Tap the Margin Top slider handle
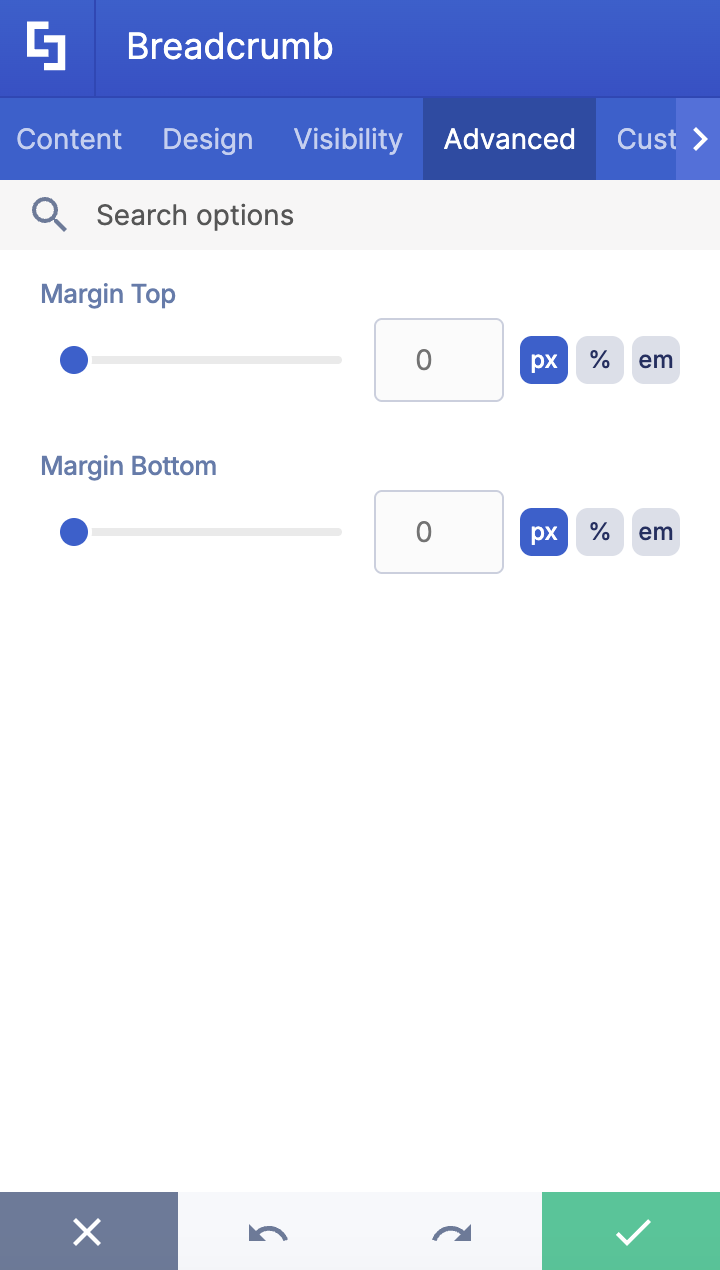The width and height of the screenshot is (720, 1270). 74,360
